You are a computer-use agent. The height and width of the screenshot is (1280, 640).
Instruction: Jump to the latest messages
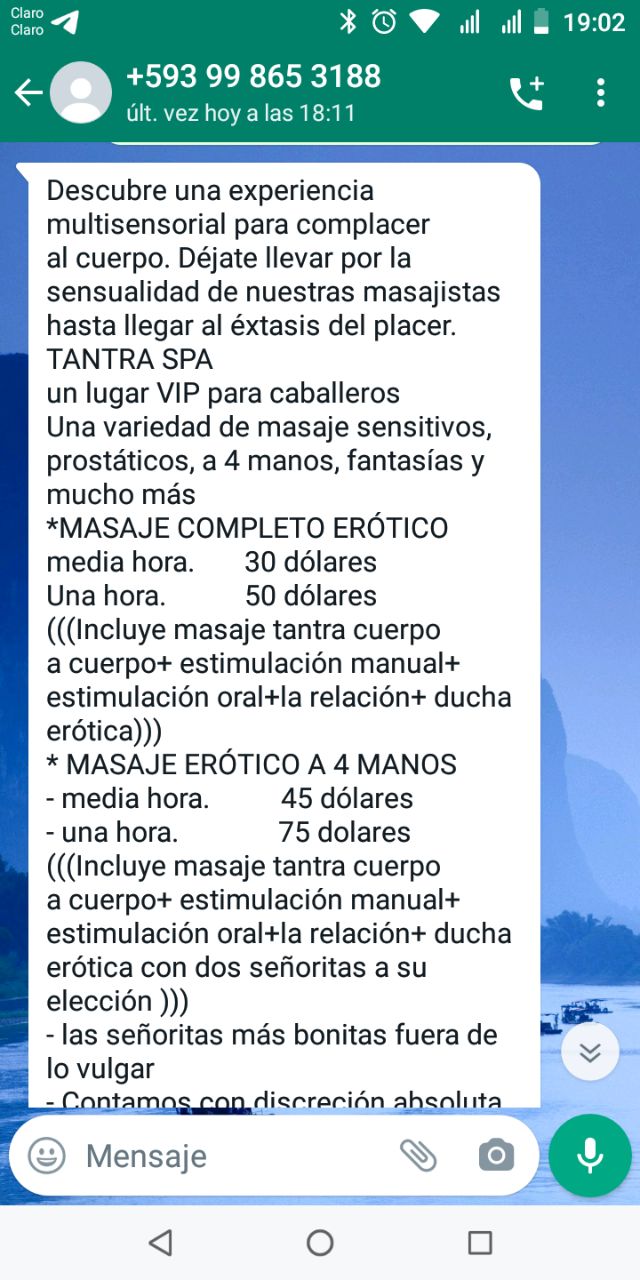click(590, 1051)
